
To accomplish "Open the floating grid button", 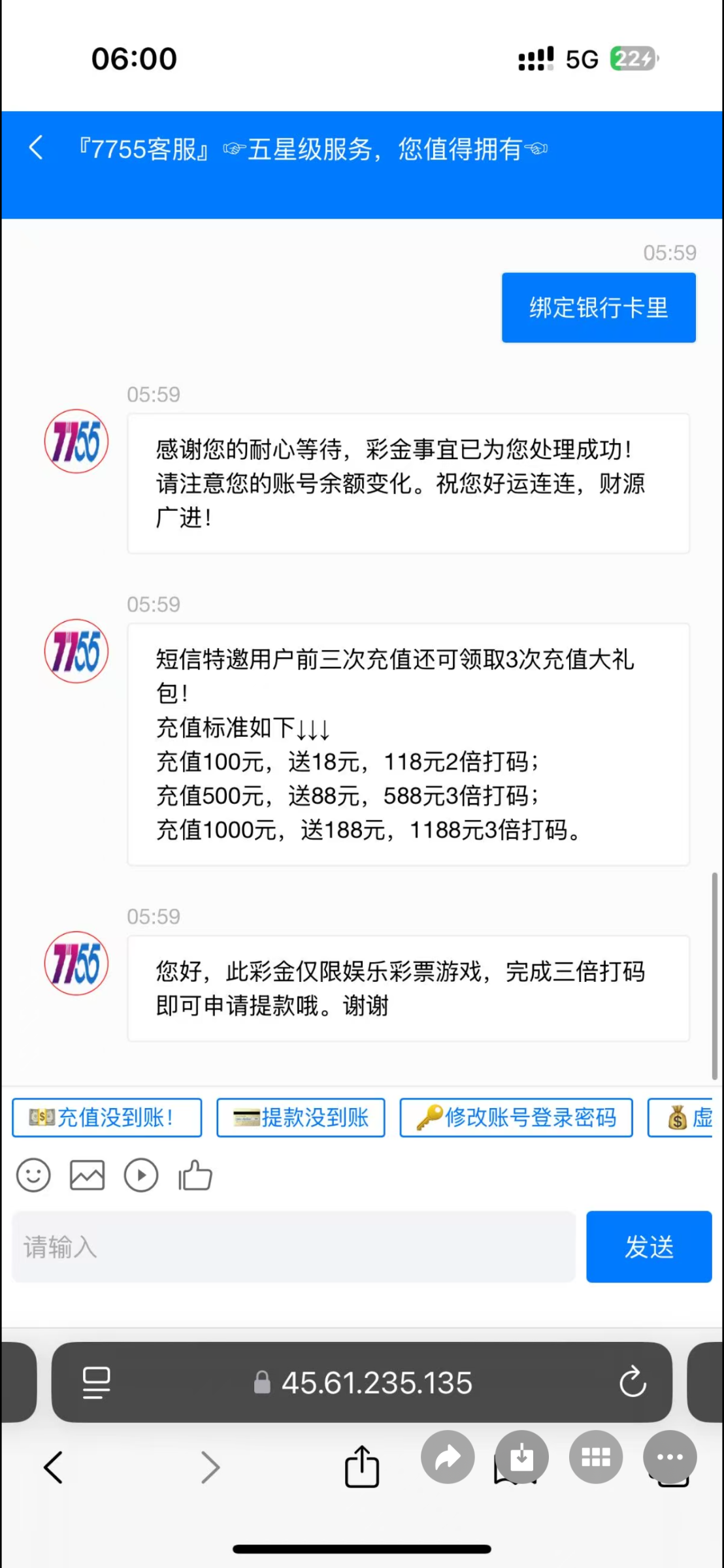I will (x=596, y=1457).
